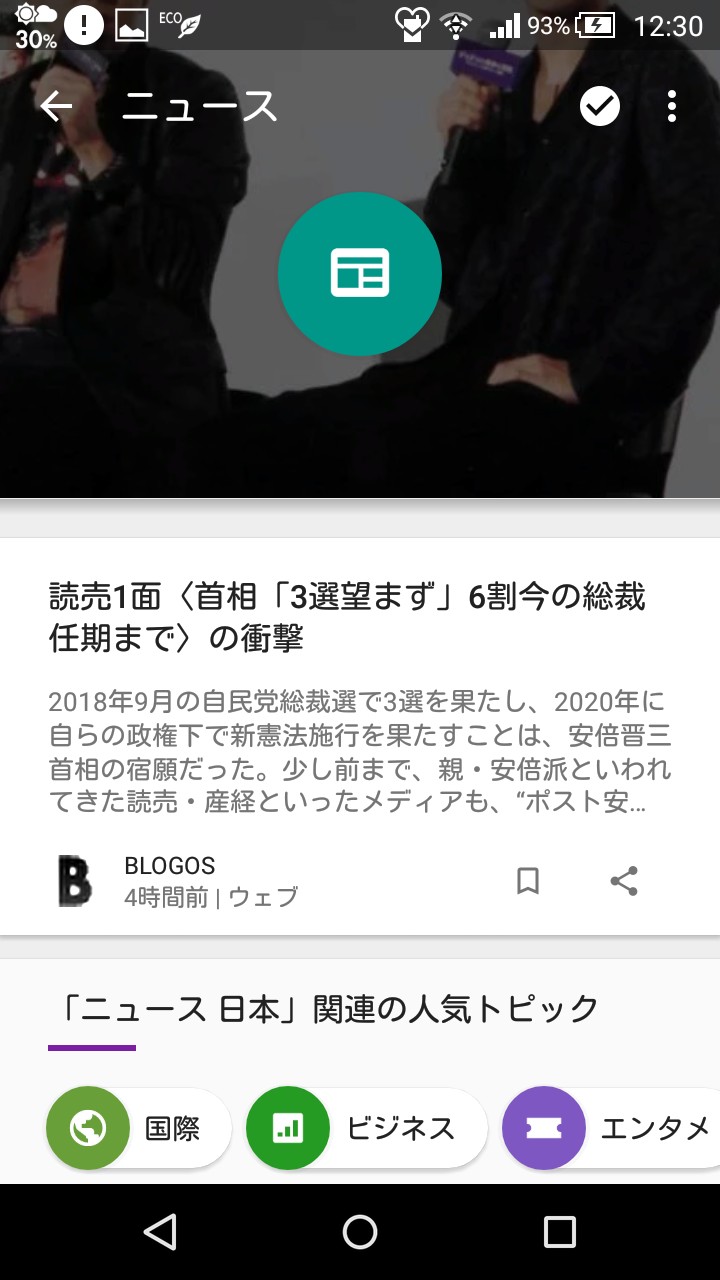The width and height of the screenshot is (720, 1280).
Task: Open the エンタメ topic chip
Action: click(x=611, y=1129)
